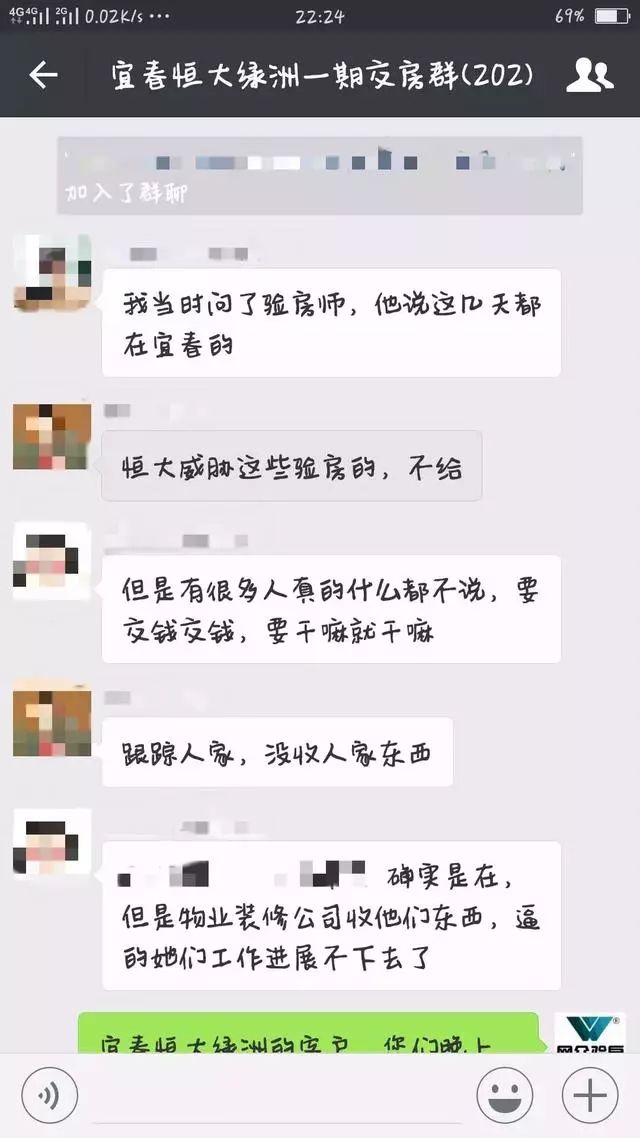Open avatar beside 跟踪人家 message

52,722
